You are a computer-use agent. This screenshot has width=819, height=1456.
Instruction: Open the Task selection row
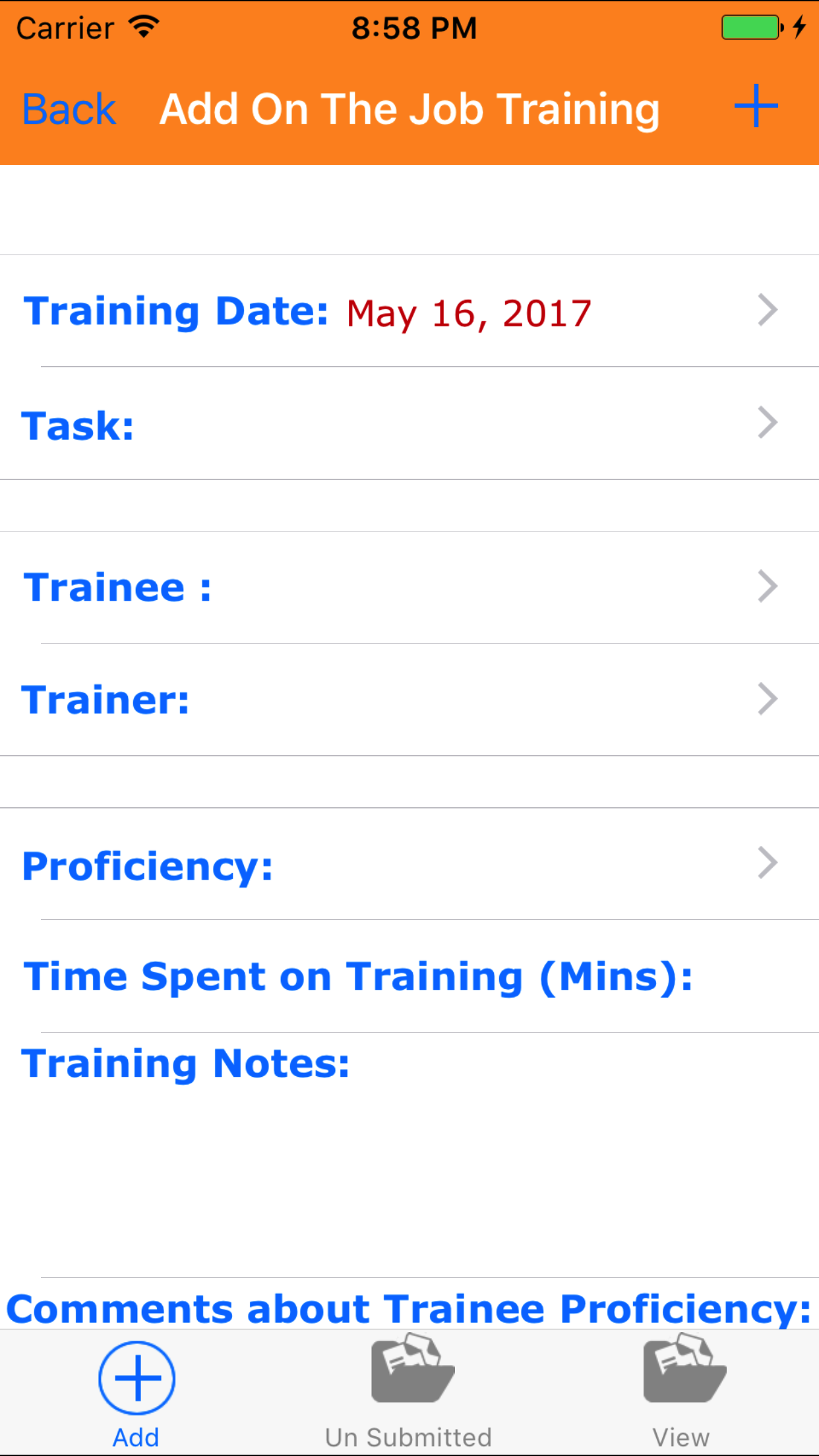coord(409,424)
